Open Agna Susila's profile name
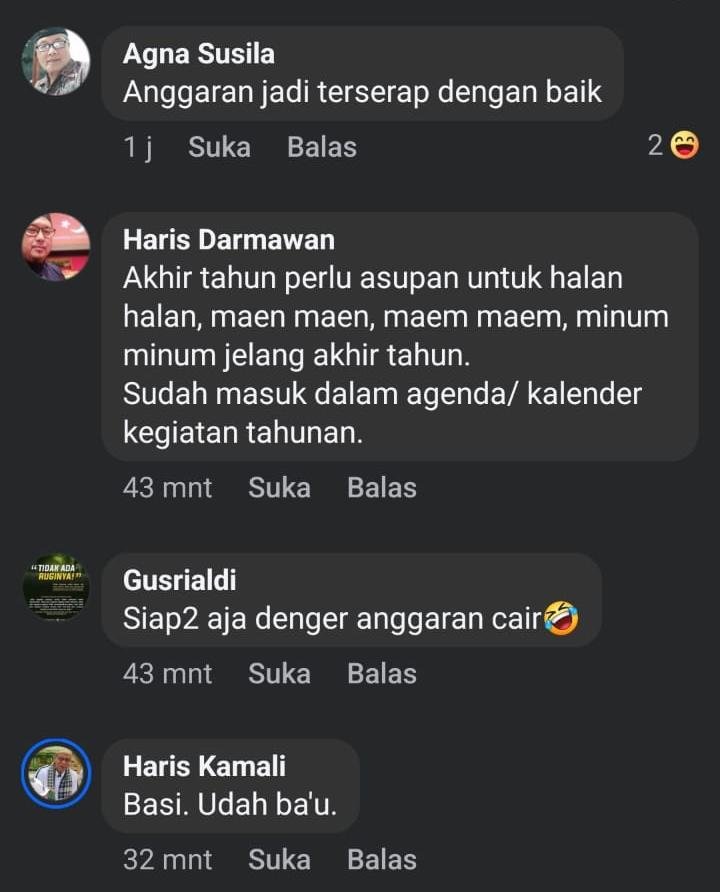The height and width of the screenshot is (892, 720). 198,53
